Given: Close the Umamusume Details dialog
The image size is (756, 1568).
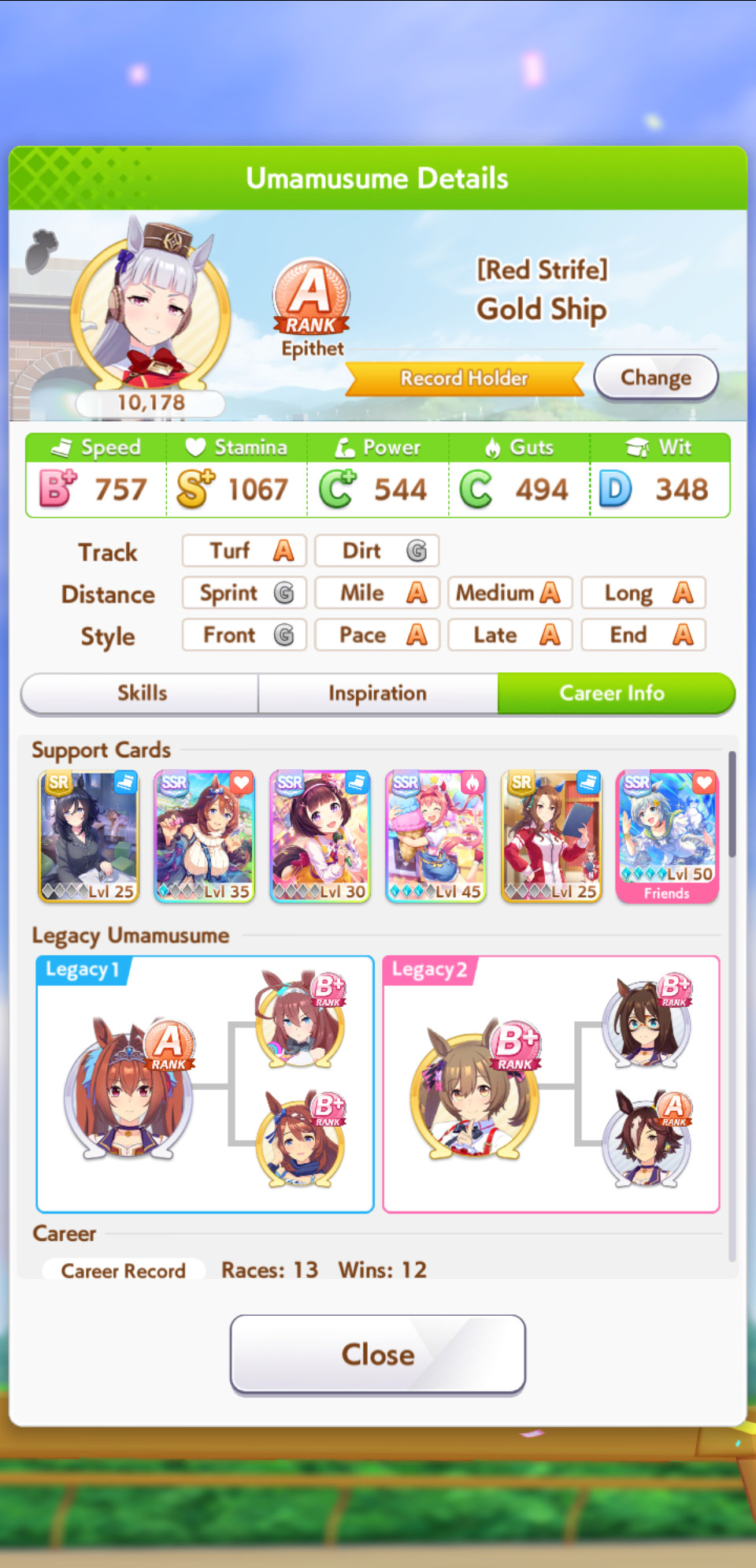Looking at the screenshot, I should (377, 1354).
